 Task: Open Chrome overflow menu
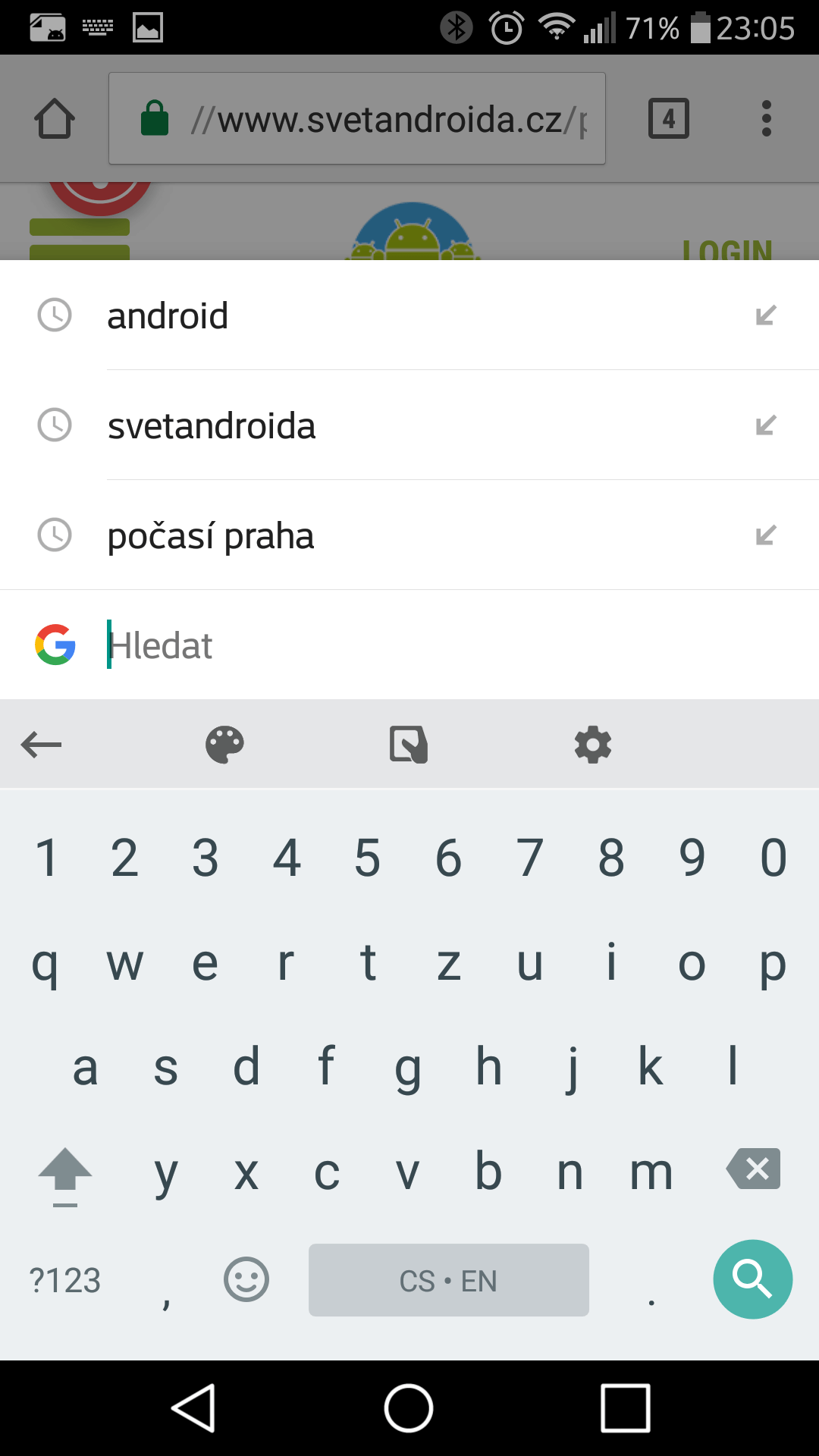pyautogui.click(x=767, y=118)
